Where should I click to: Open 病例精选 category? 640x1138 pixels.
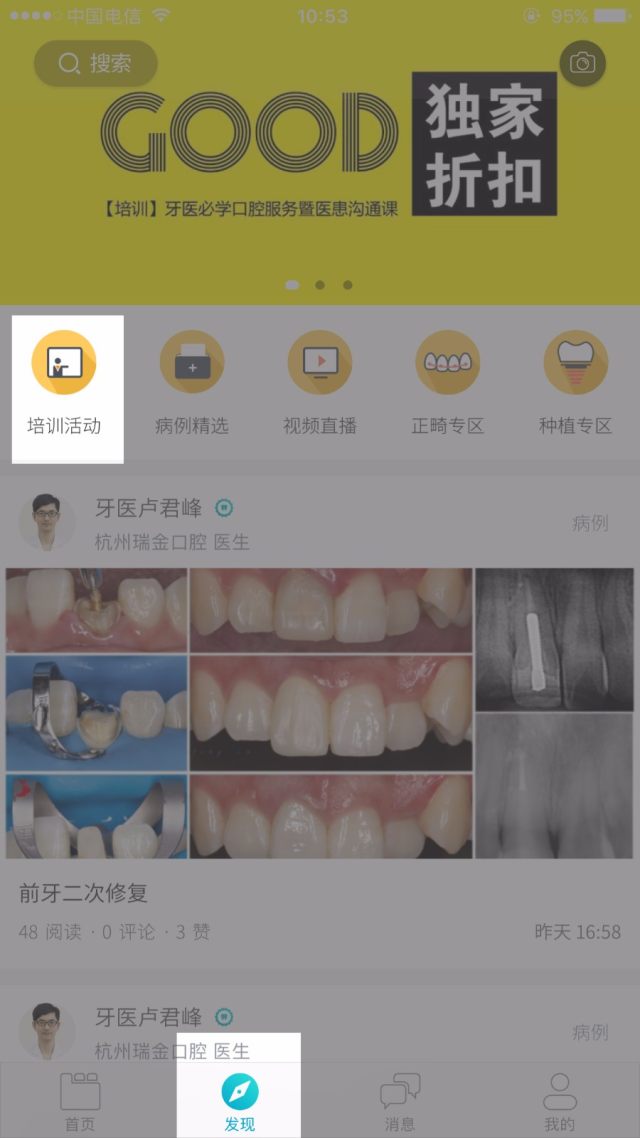192,385
